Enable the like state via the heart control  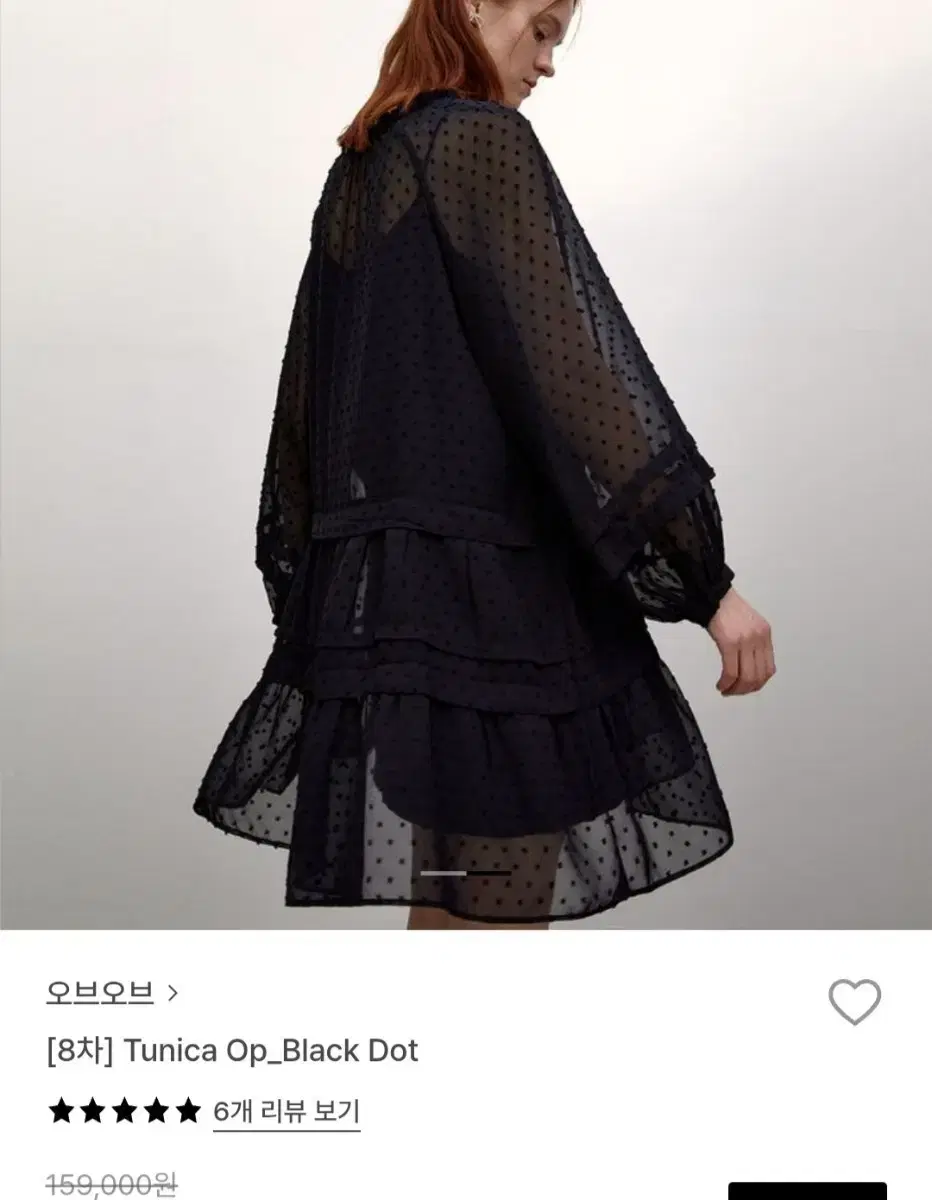(x=855, y=999)
